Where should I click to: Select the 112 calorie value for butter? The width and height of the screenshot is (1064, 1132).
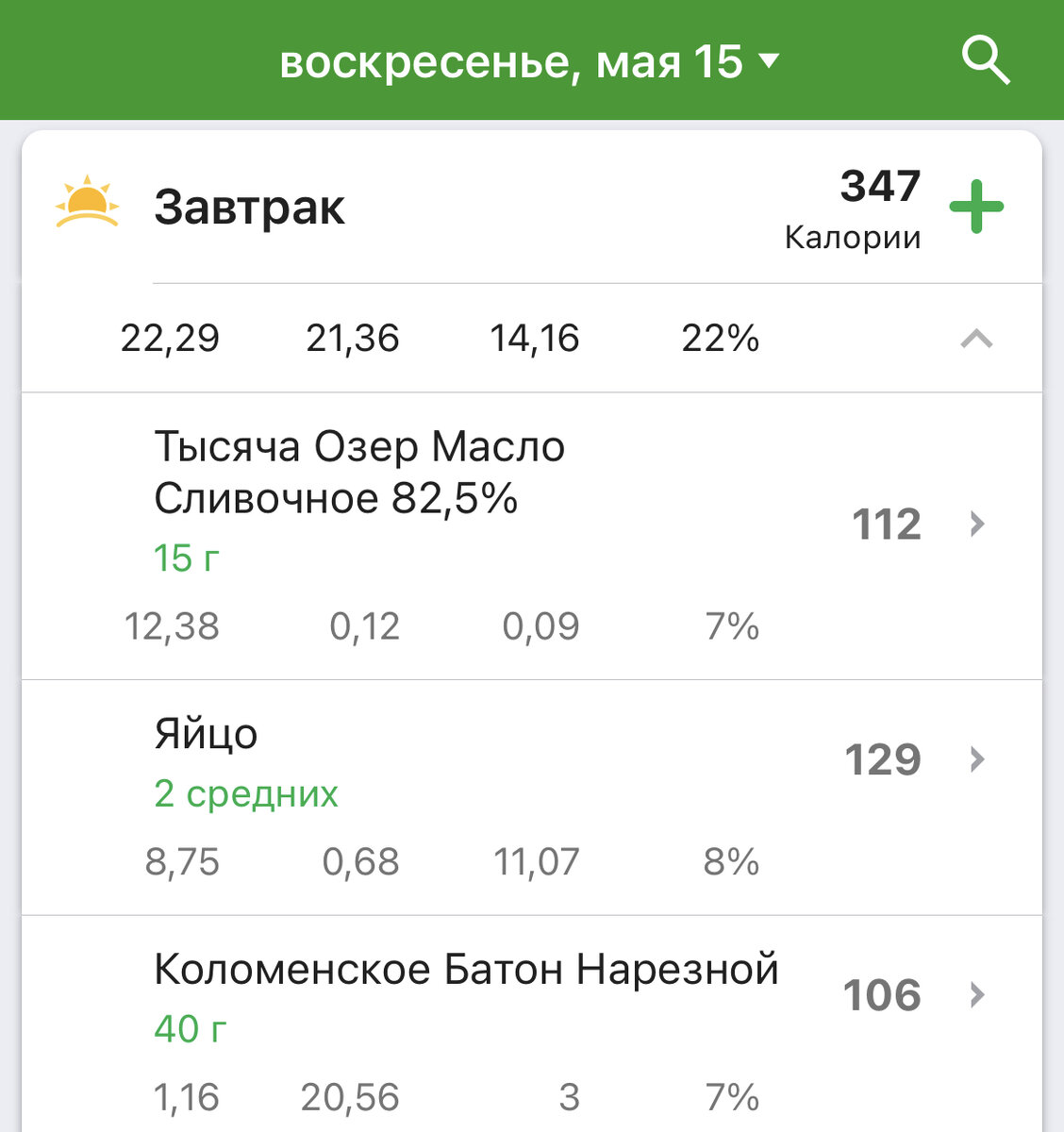click(x=886, y=524)
